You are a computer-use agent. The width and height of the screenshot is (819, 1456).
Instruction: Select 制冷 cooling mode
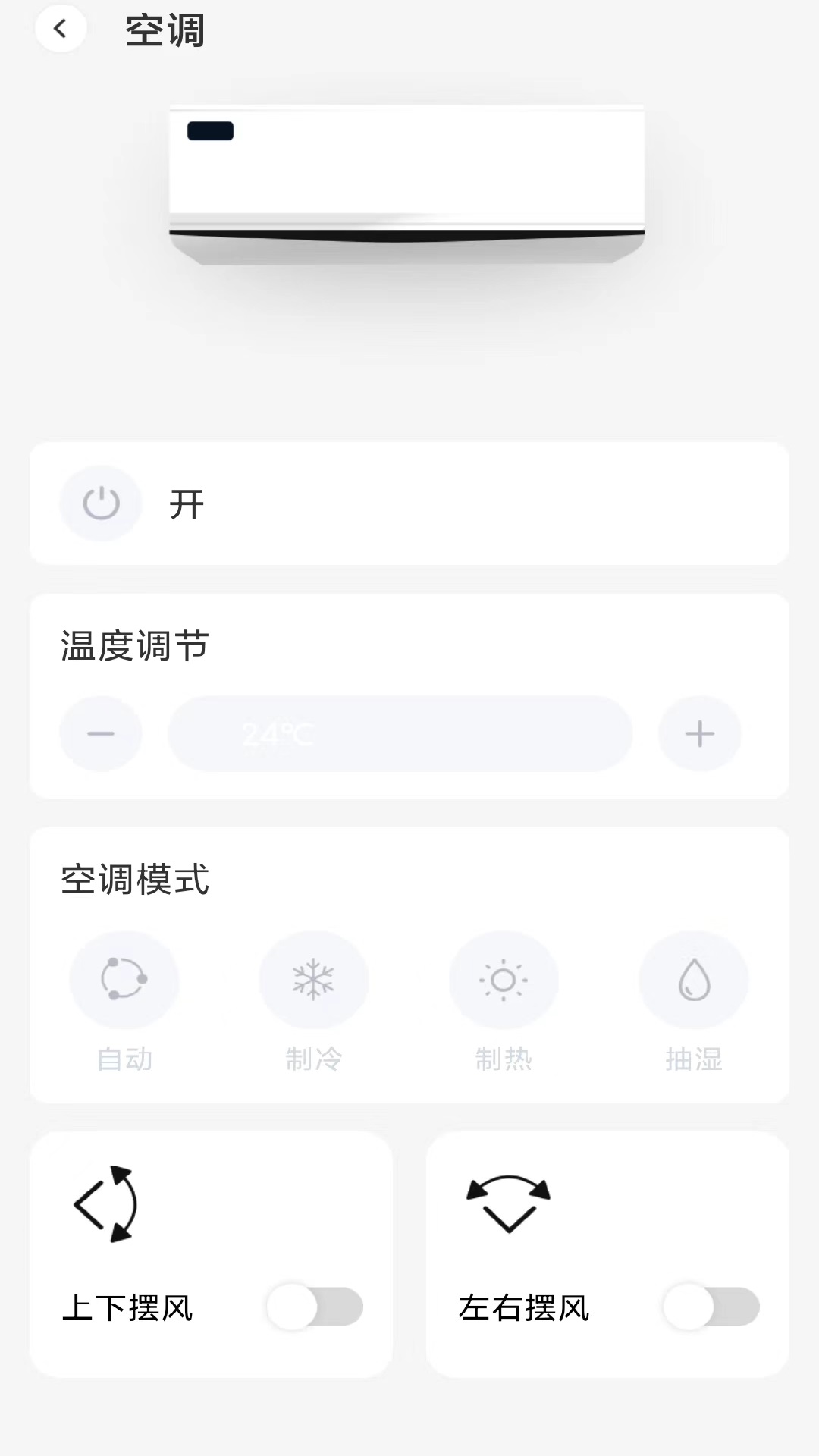click(x=314, y=980)
